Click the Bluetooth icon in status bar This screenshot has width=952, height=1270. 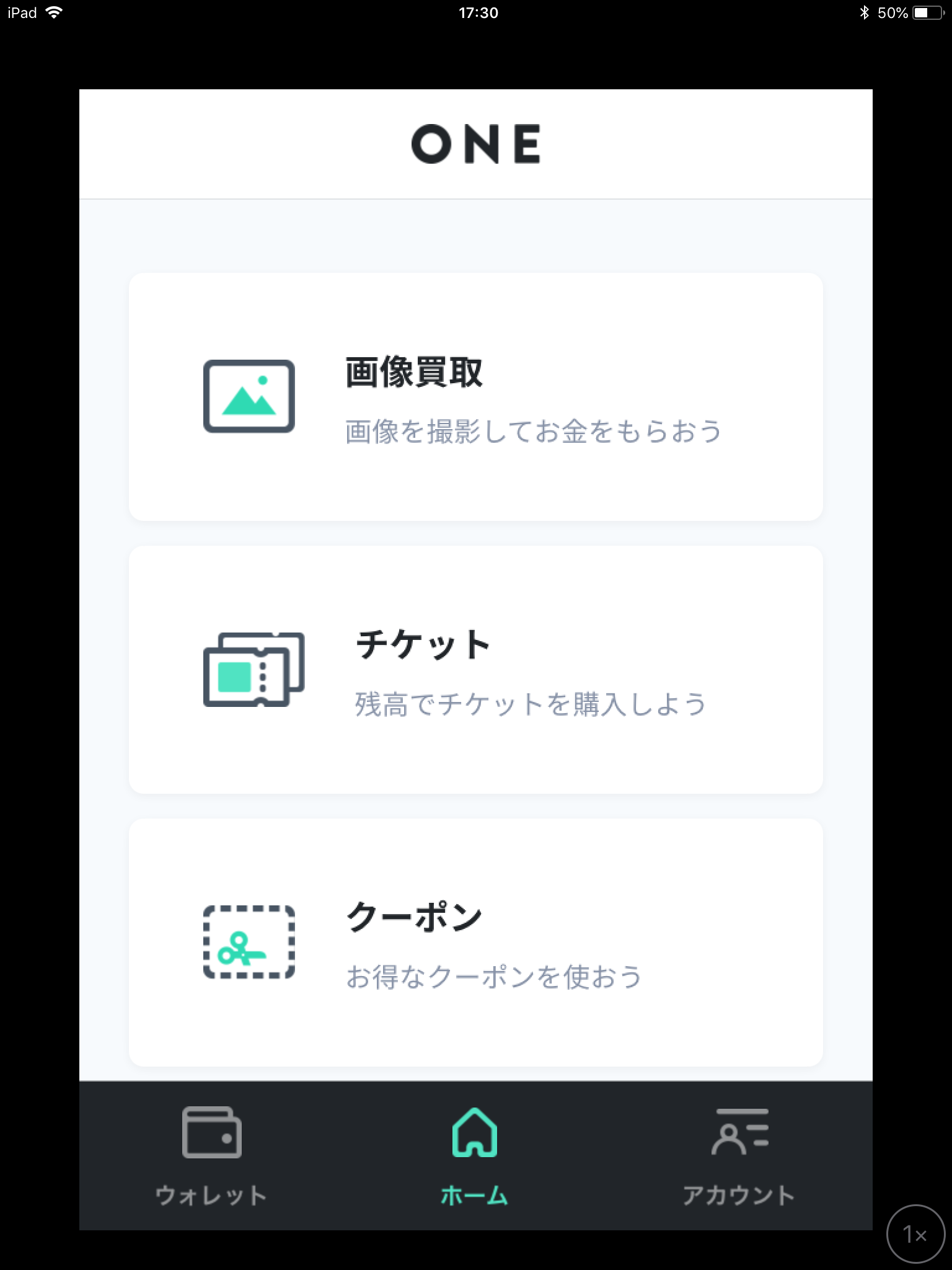click(865, 11)
